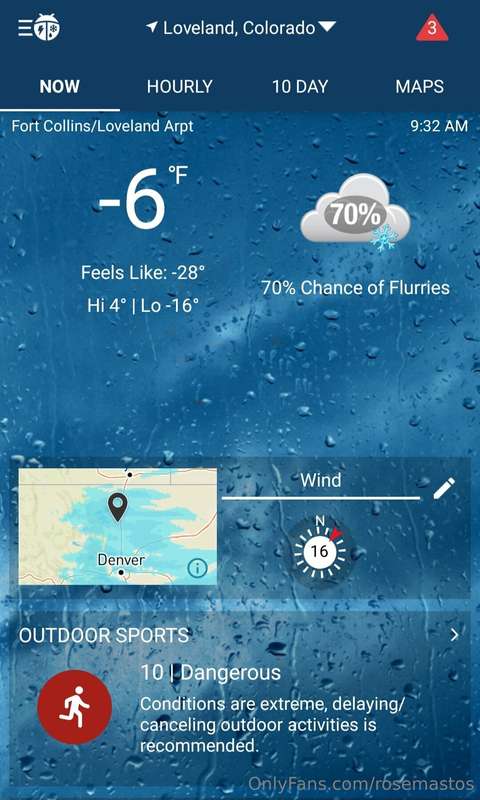Expand the Loveland, Colorado location dropdown
Screen dimensions: 480x800
point(240,28)
